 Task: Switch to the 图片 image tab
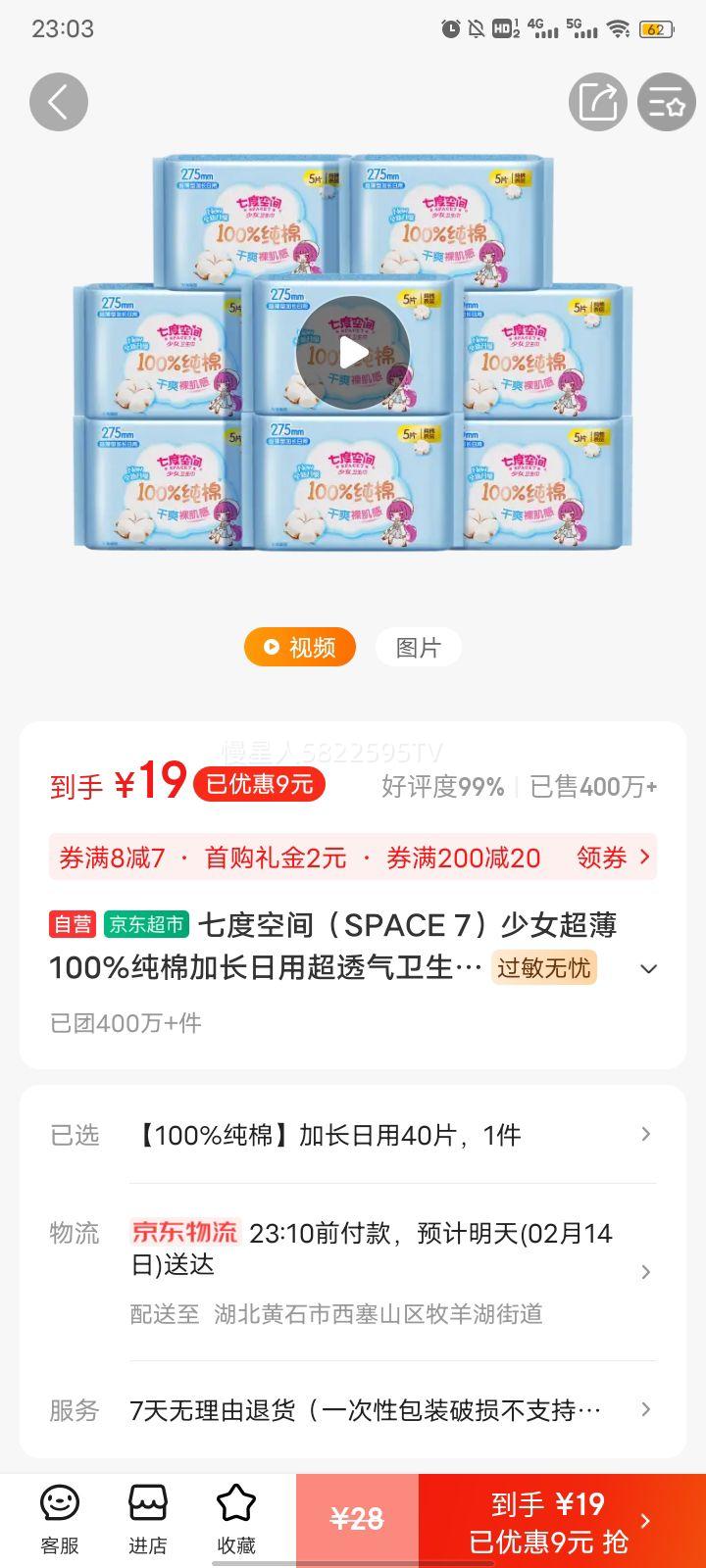418,647
